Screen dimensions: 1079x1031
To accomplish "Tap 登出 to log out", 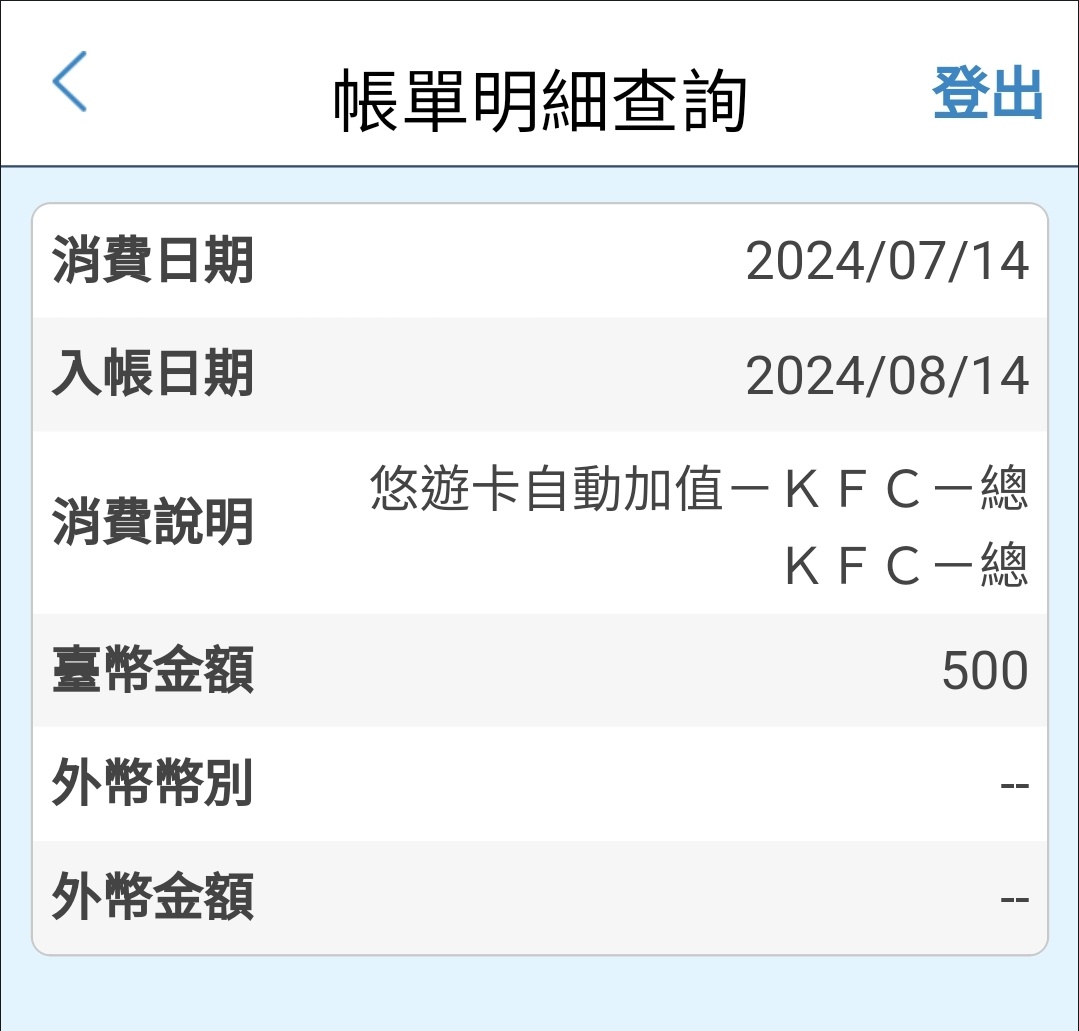I will click(x=987, y=95).
